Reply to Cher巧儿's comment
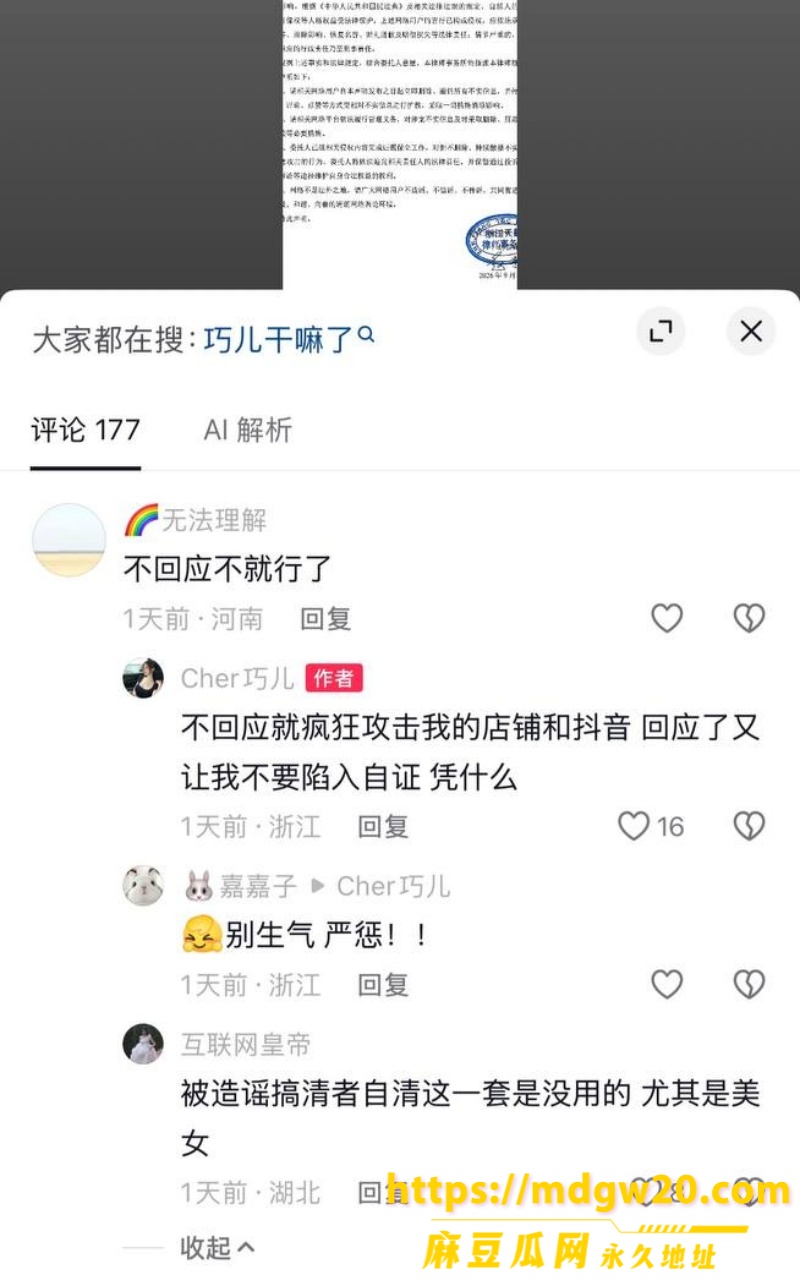 [383, 826]
